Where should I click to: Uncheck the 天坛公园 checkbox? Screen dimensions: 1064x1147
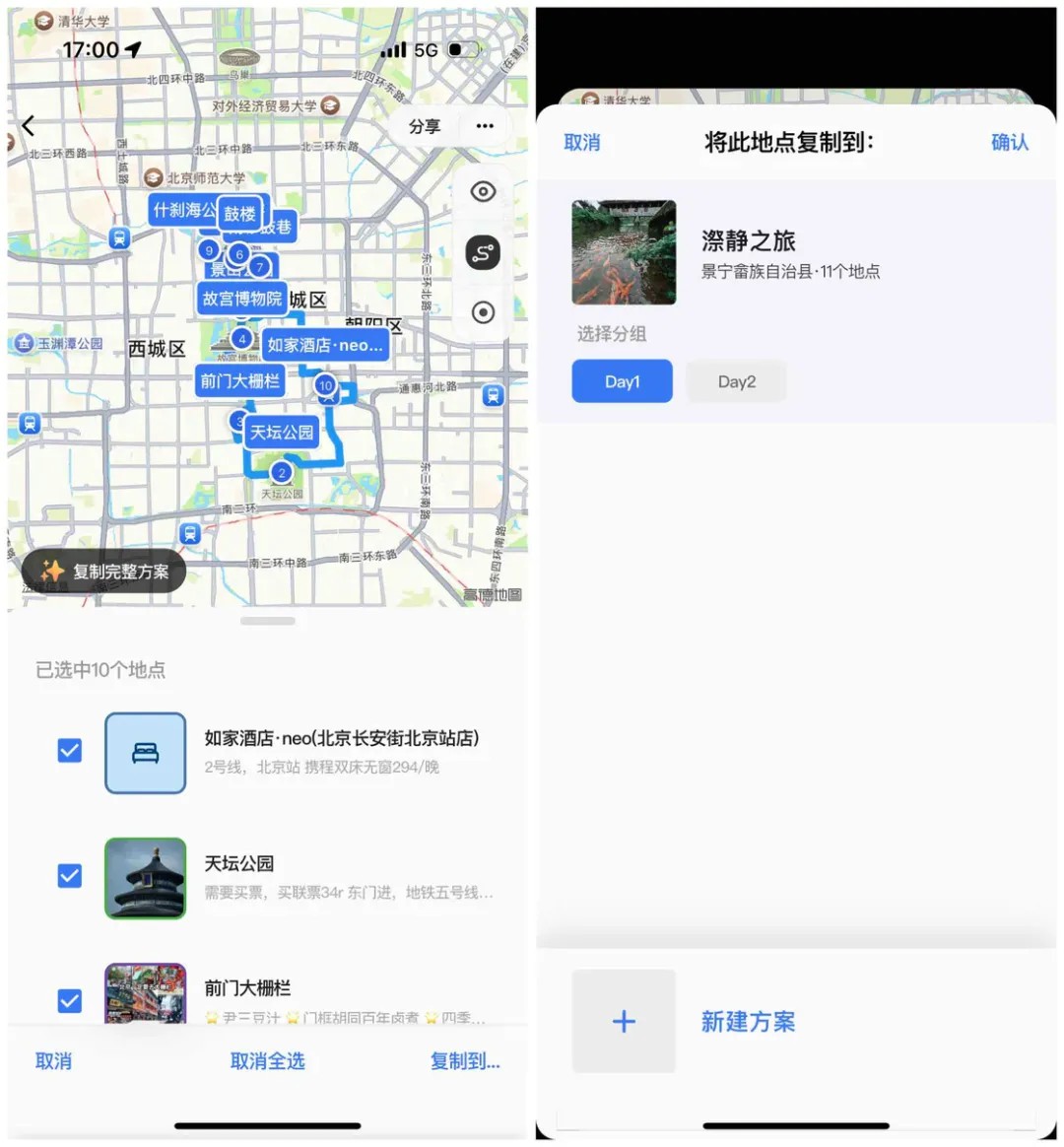tap(70, 876)
